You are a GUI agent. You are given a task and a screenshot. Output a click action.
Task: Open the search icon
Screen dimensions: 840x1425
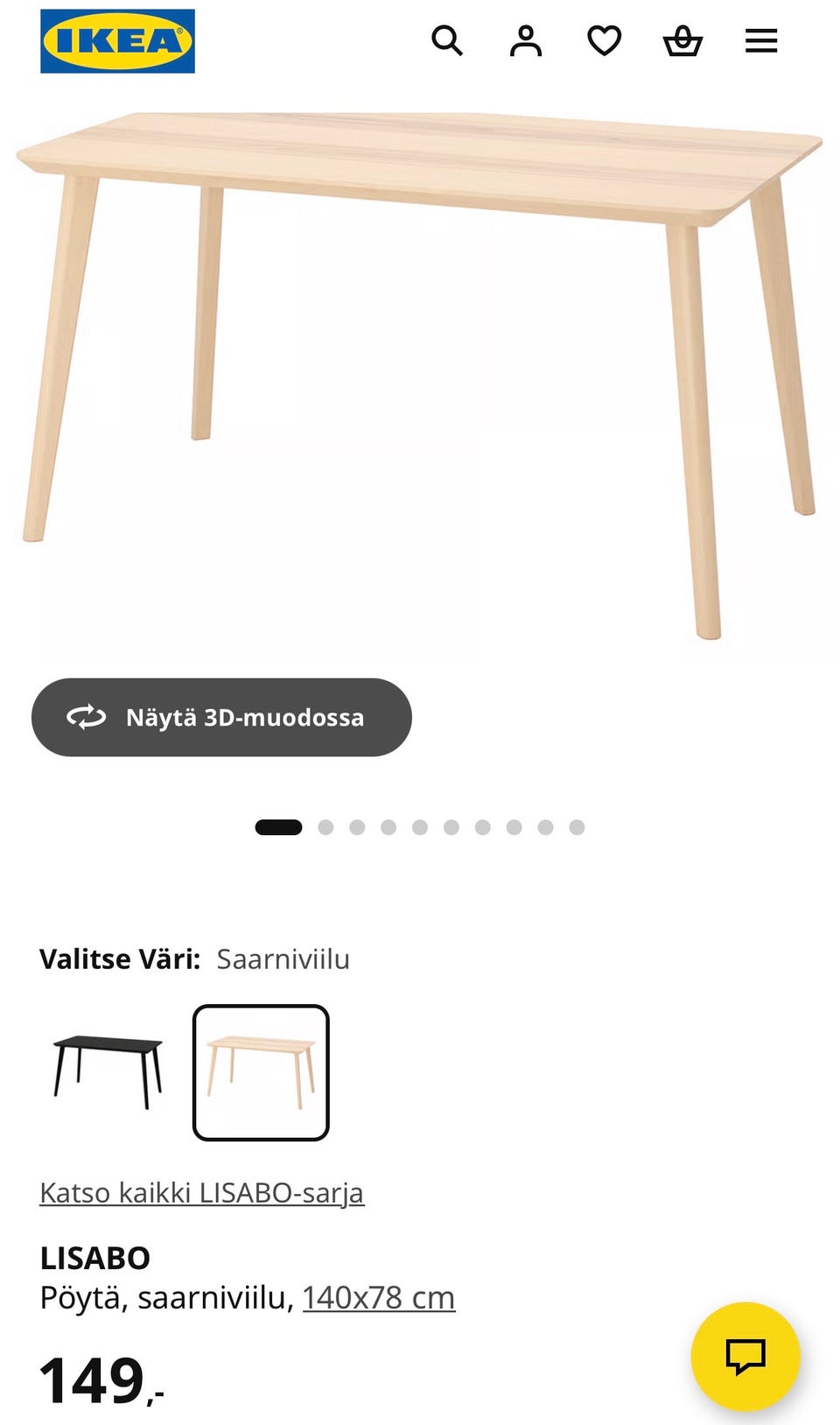coord(447,40)
